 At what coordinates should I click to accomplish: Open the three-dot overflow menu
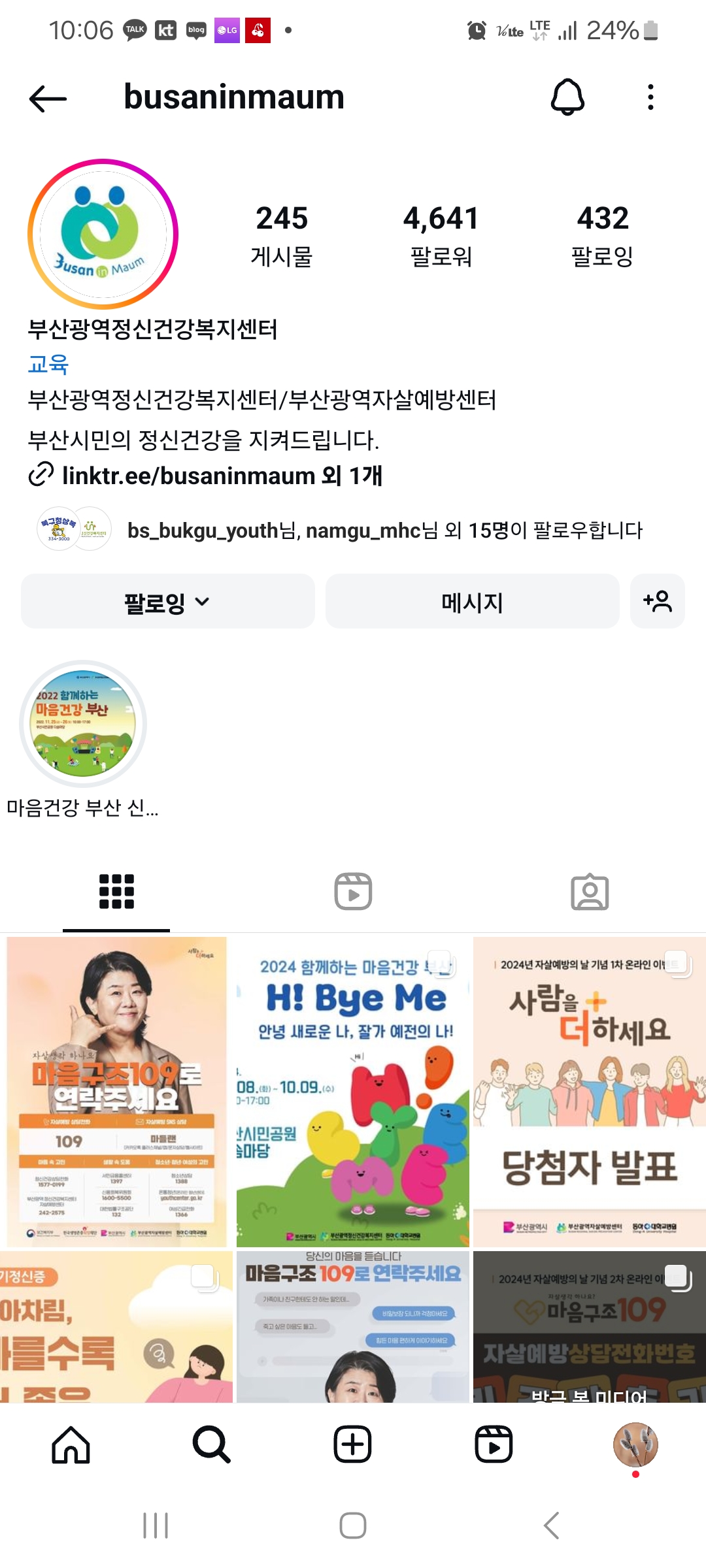(x=650, y=97)
